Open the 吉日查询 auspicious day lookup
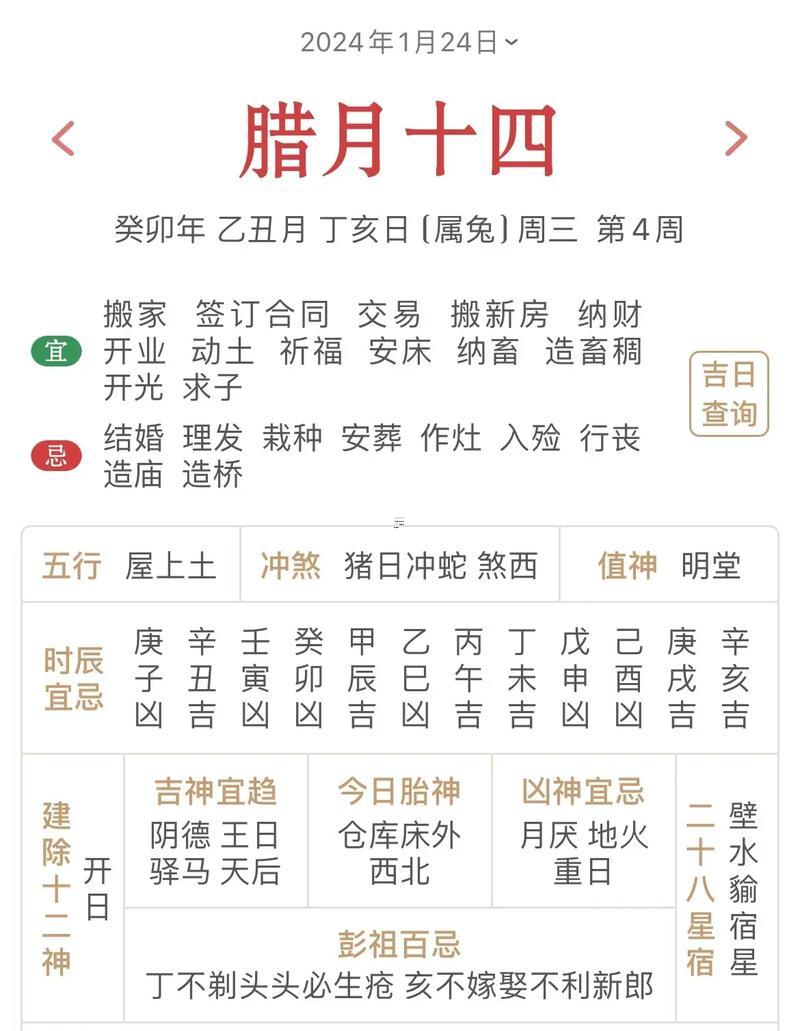This screenshot has height=1031, width=800. (728, 393)
